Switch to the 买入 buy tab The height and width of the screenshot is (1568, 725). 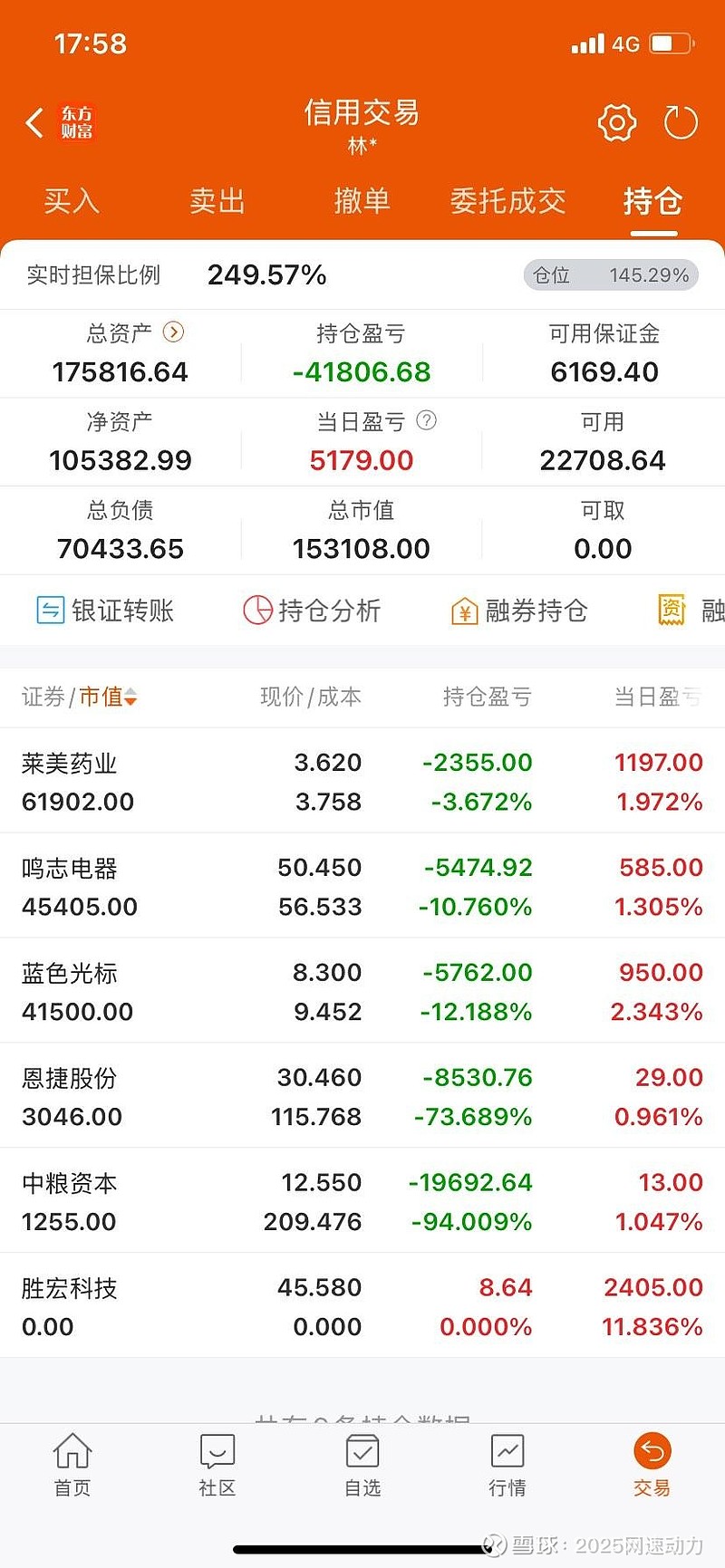coord(71,201)
